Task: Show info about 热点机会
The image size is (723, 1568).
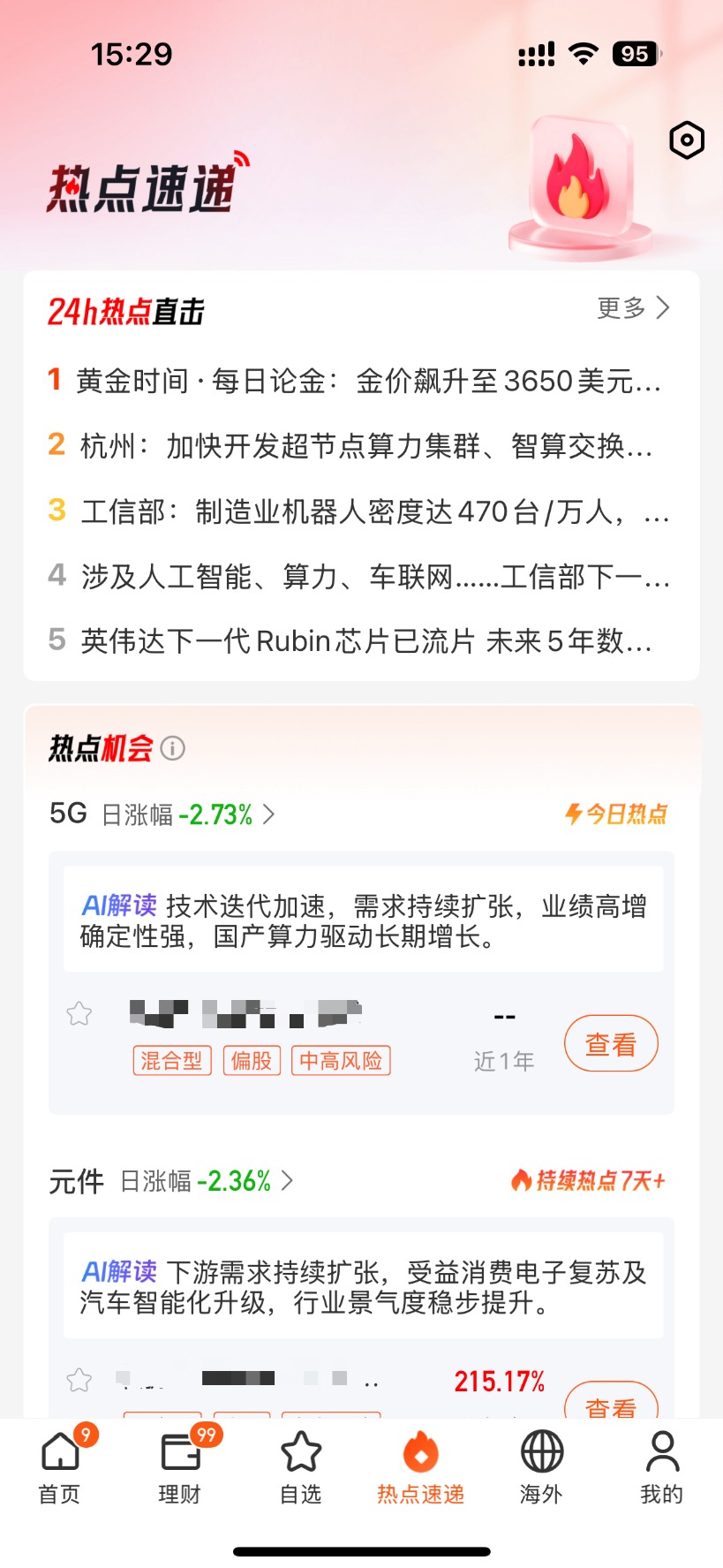Action: [173, 749]
